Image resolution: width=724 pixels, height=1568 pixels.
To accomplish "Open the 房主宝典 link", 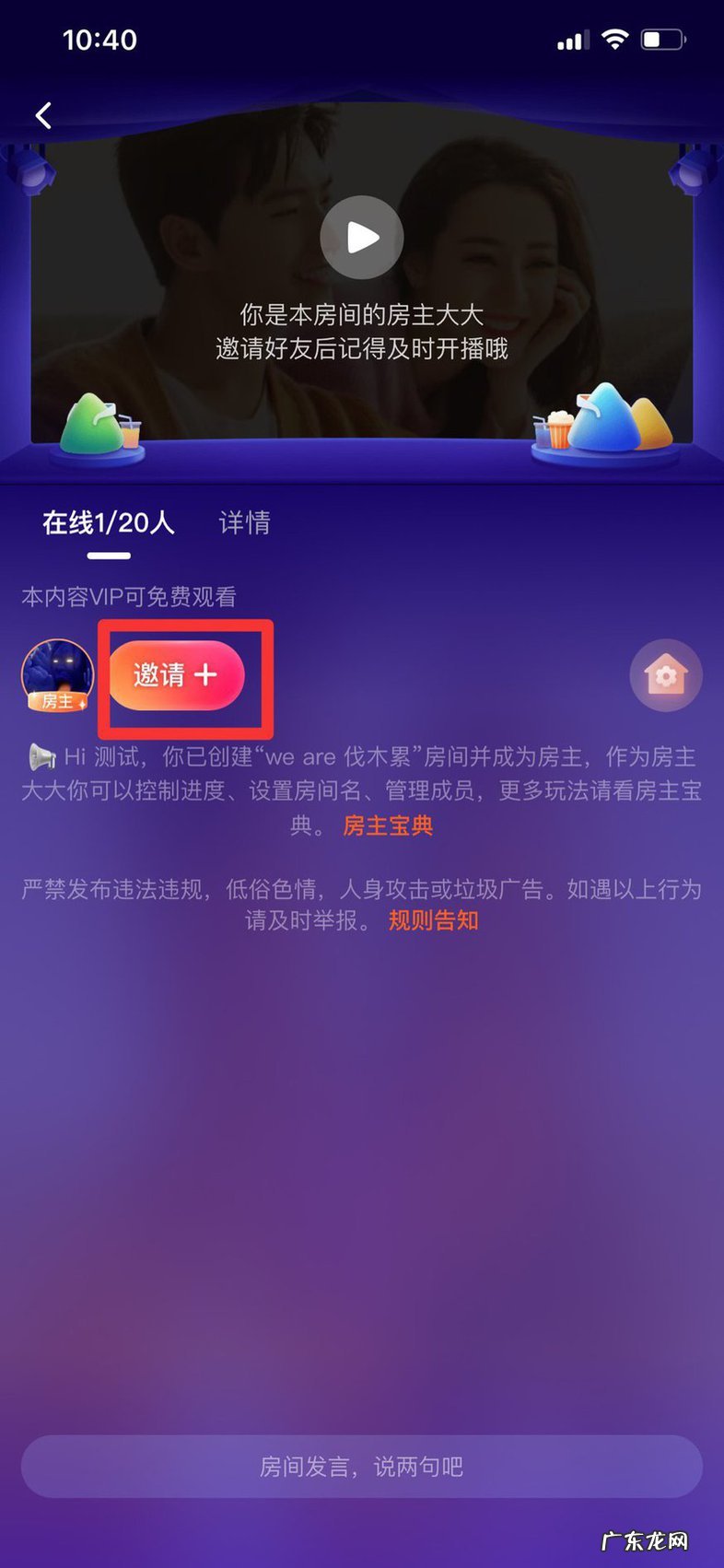I will (x=385, y=826).
